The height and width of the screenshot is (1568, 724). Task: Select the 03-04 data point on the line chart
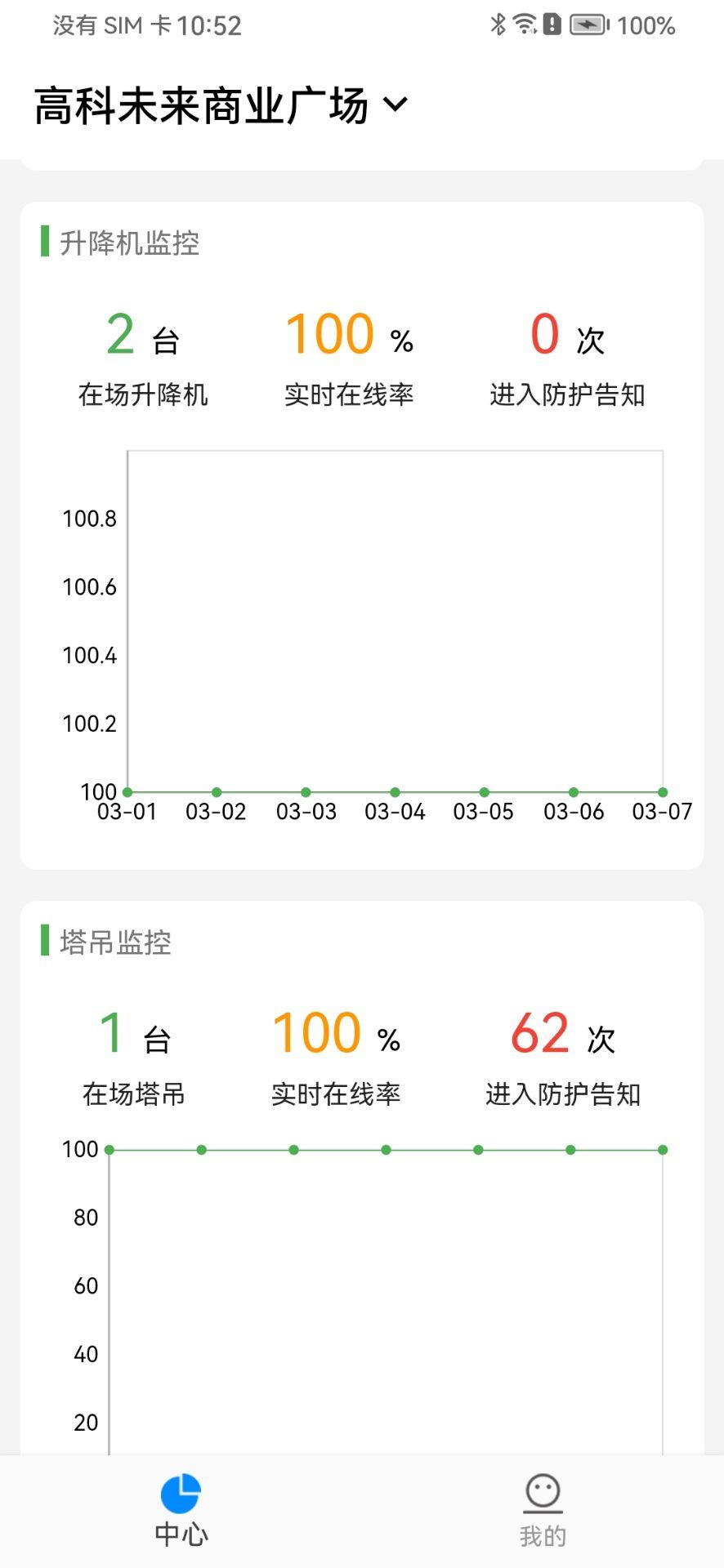tap(395, 791)
